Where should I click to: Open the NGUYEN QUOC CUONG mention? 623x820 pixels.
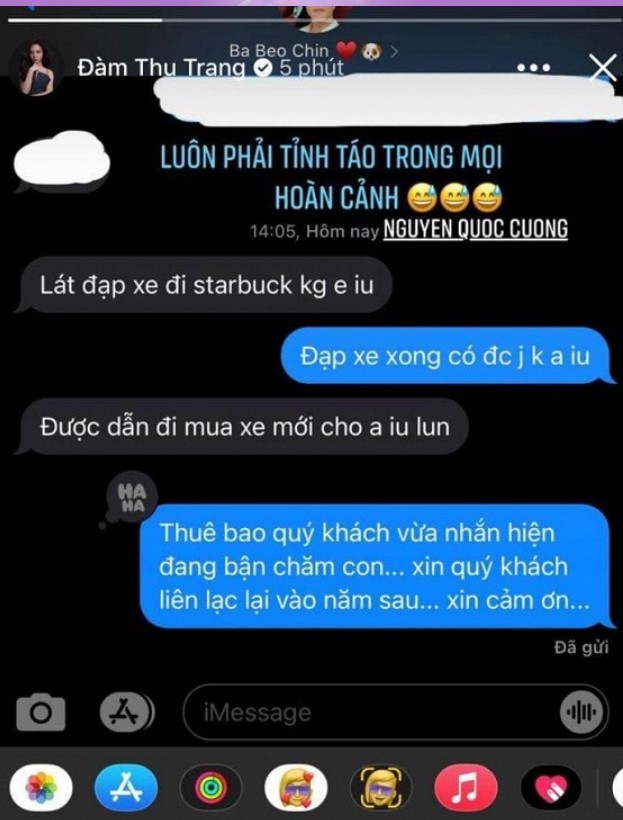(x=475, y=229)
